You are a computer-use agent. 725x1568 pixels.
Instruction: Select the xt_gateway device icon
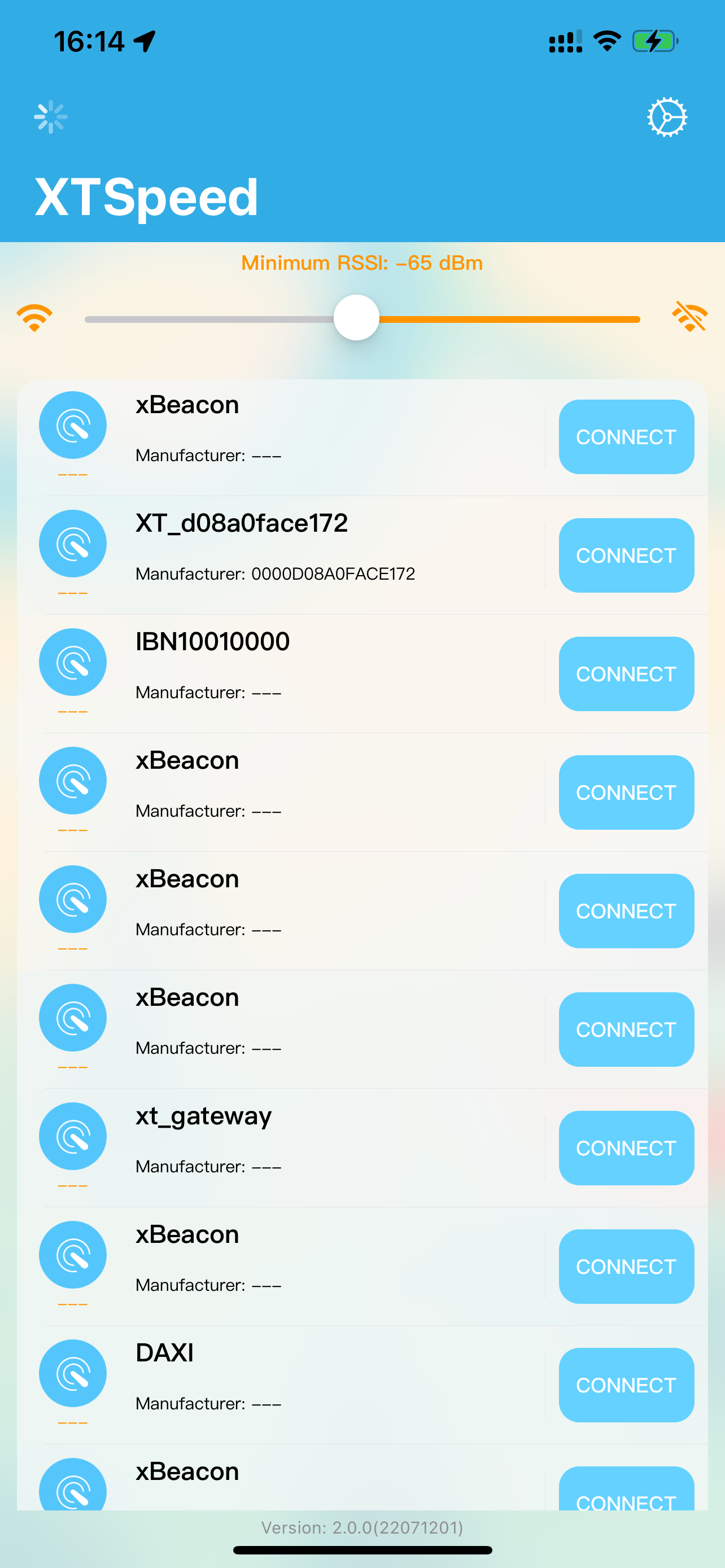coord(72,1136)
